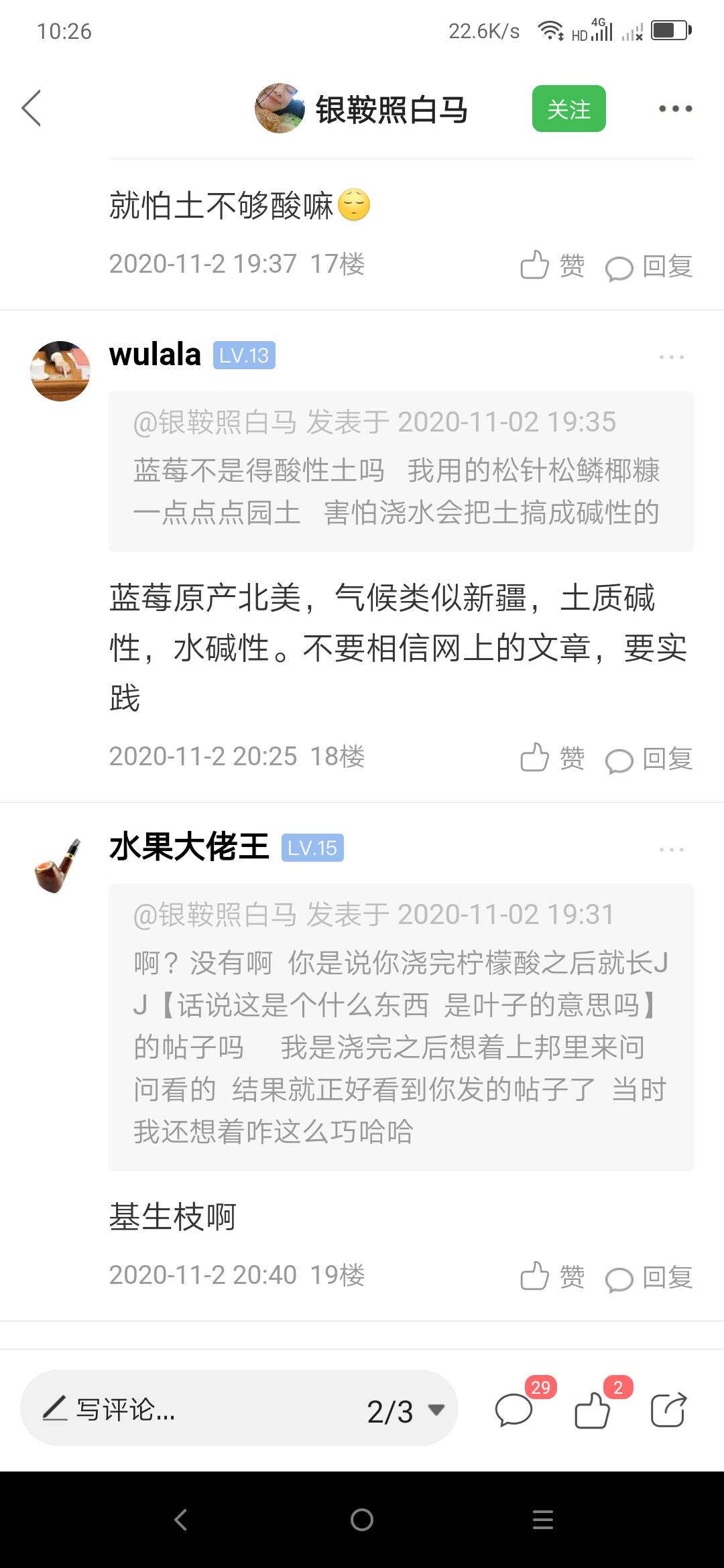Like the 17楼 comment

[552, 266]
